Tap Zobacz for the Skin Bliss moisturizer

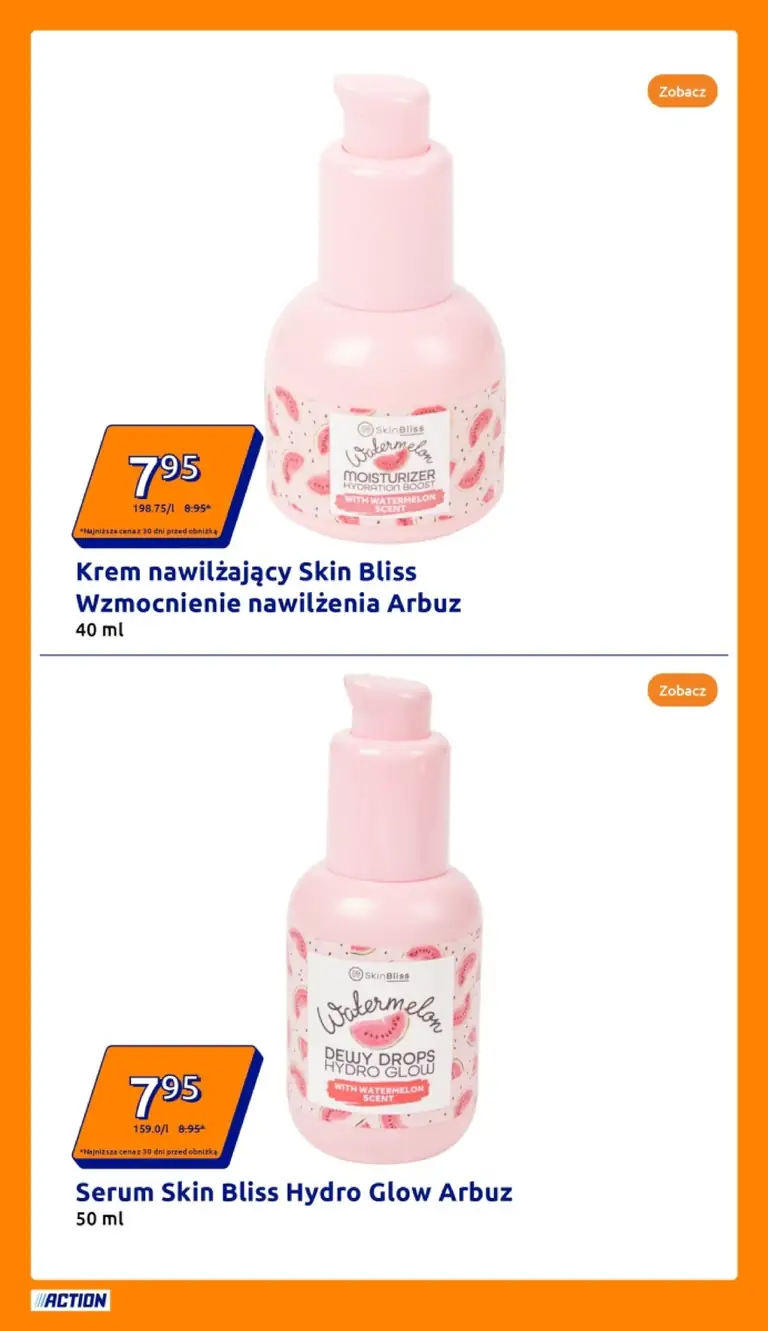click(682, 92)
